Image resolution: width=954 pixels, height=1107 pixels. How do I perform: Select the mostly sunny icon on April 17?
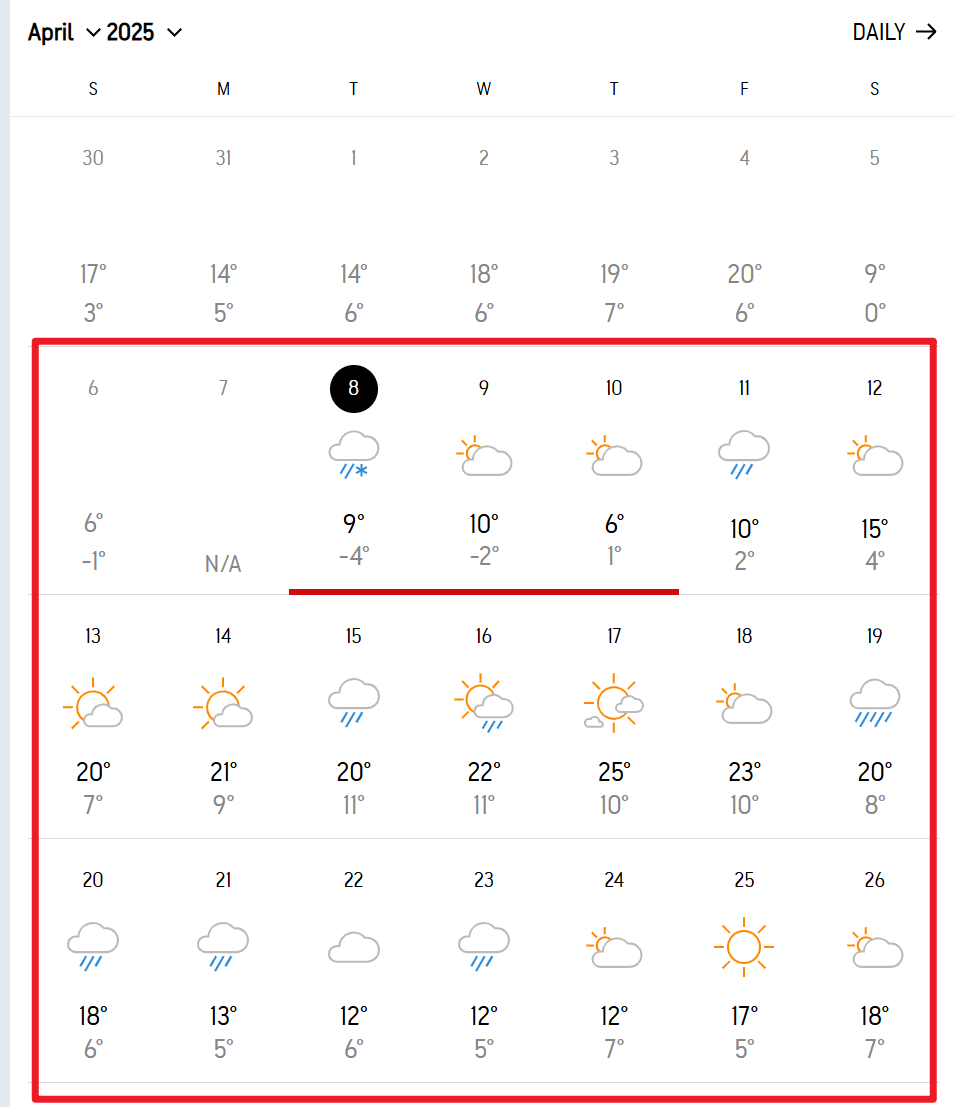pyautogui.click(x=613, y=703)
